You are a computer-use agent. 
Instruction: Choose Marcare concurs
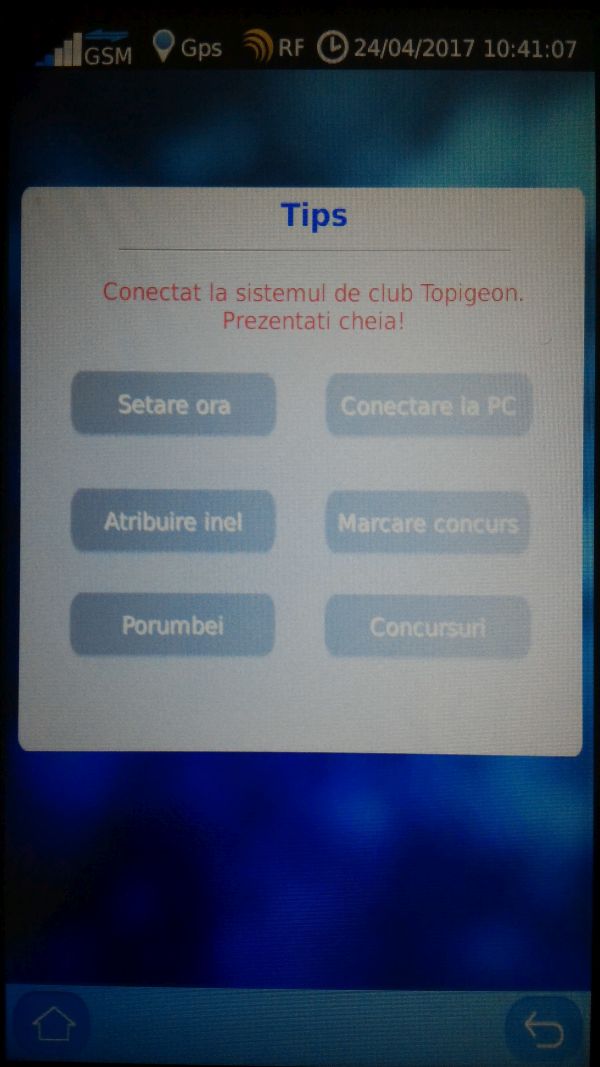coord(427,523)
